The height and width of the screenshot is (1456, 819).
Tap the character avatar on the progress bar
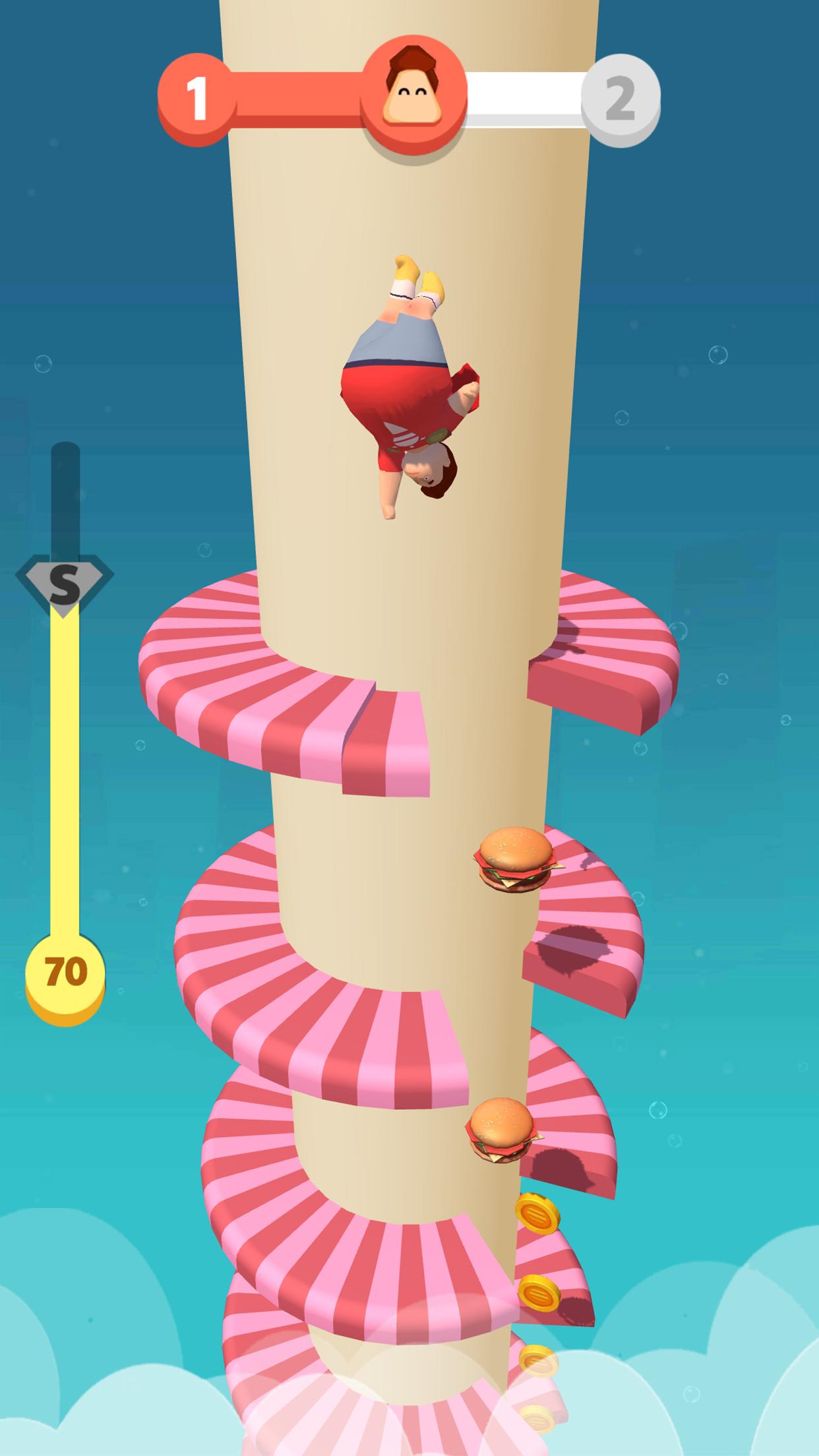[x=411, y=92]
